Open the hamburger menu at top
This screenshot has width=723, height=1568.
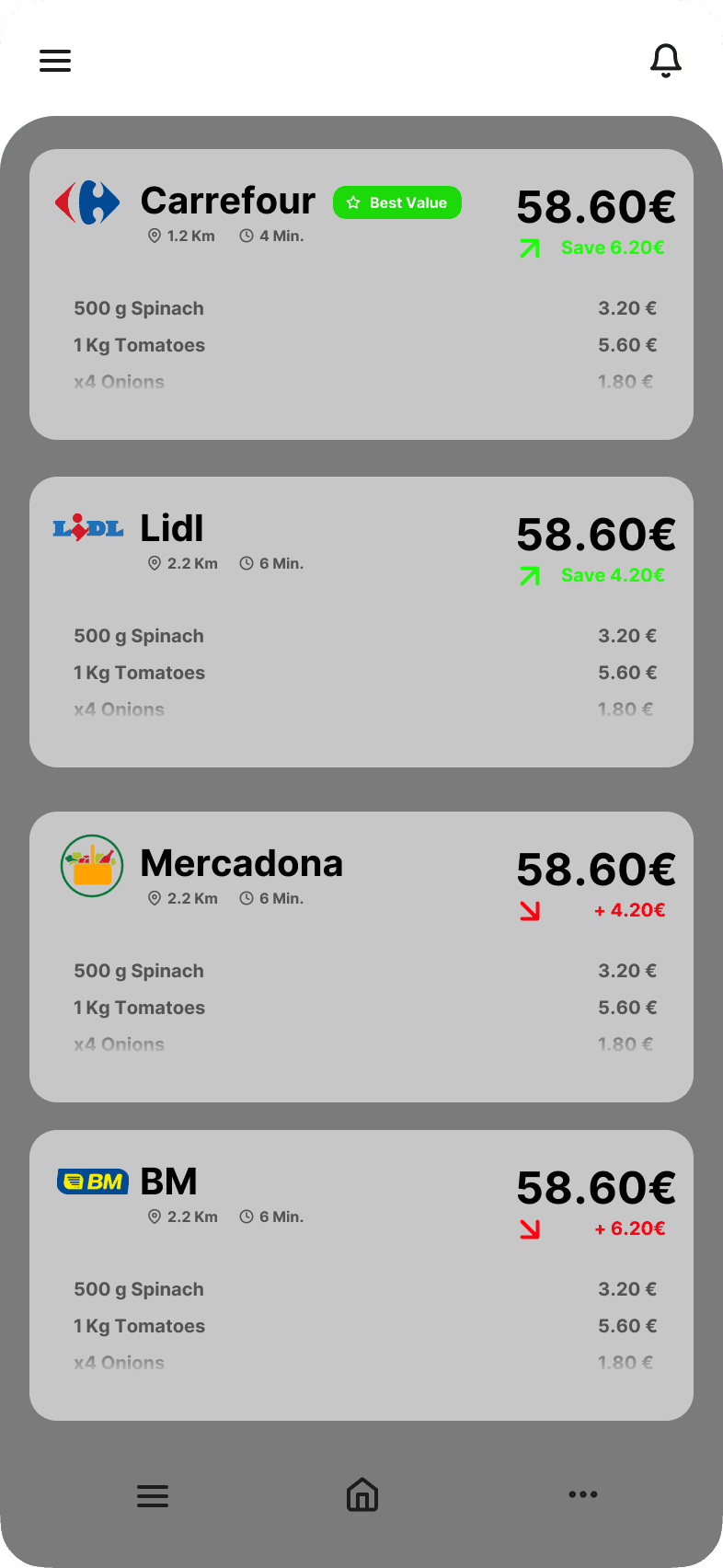click(55, 61)
